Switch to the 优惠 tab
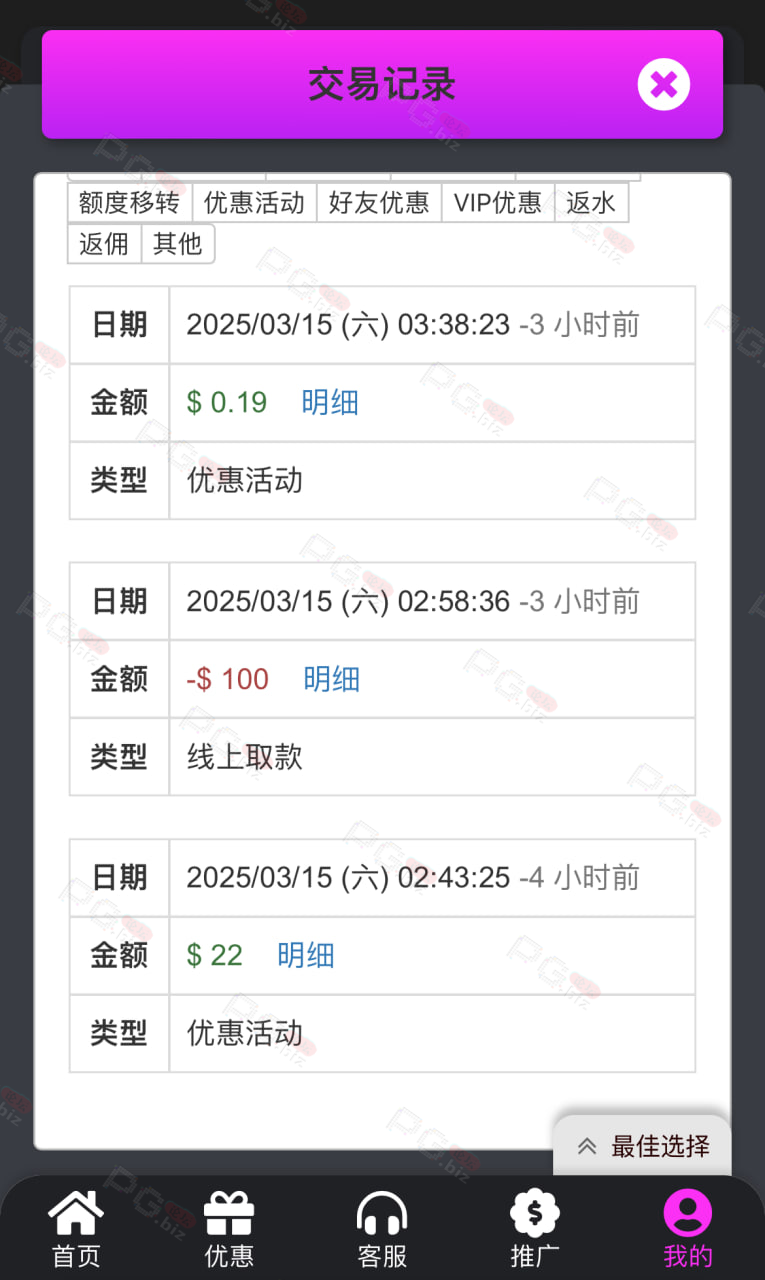Screen dimensions: 765x1280 click(229, 1229)
